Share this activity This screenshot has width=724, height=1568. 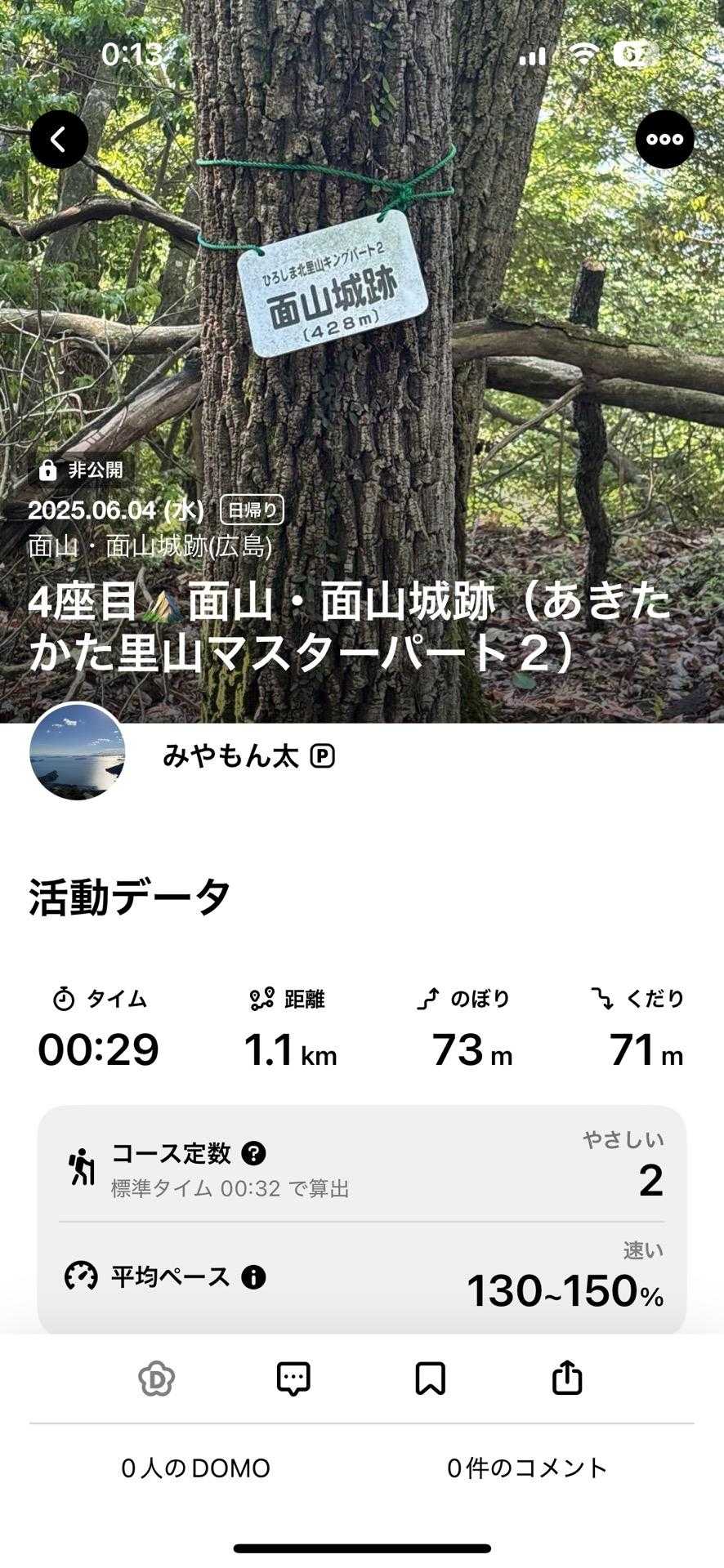[567, 1379]
